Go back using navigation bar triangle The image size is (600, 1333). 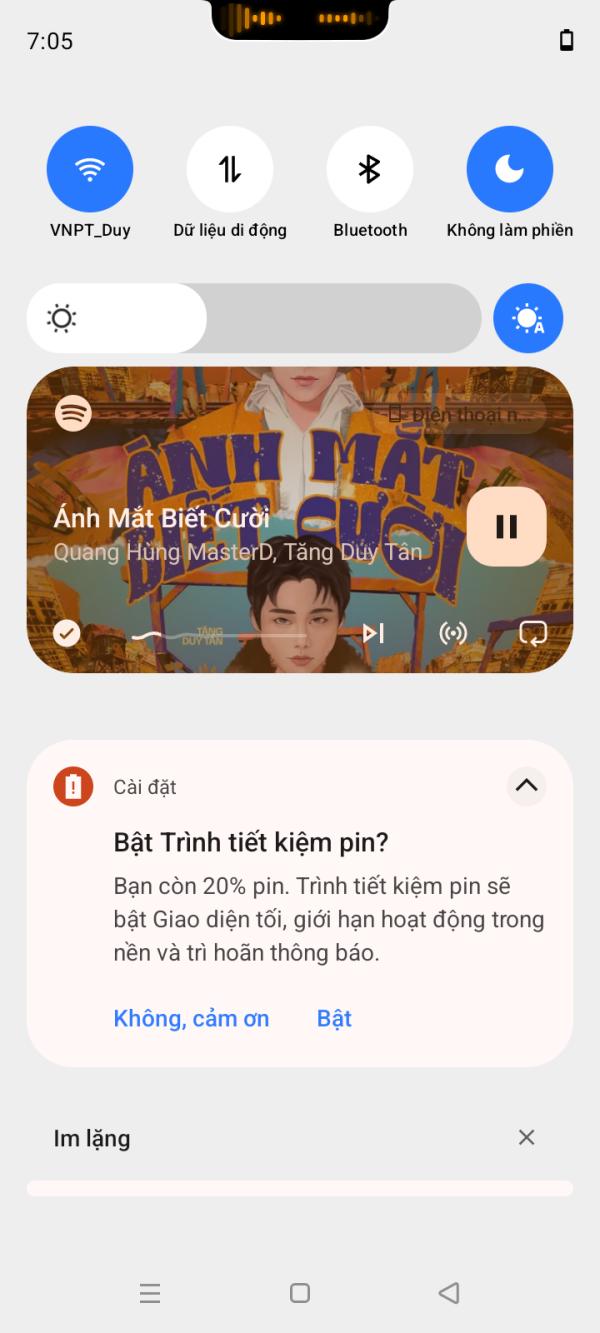click(x=449, y=1293)
